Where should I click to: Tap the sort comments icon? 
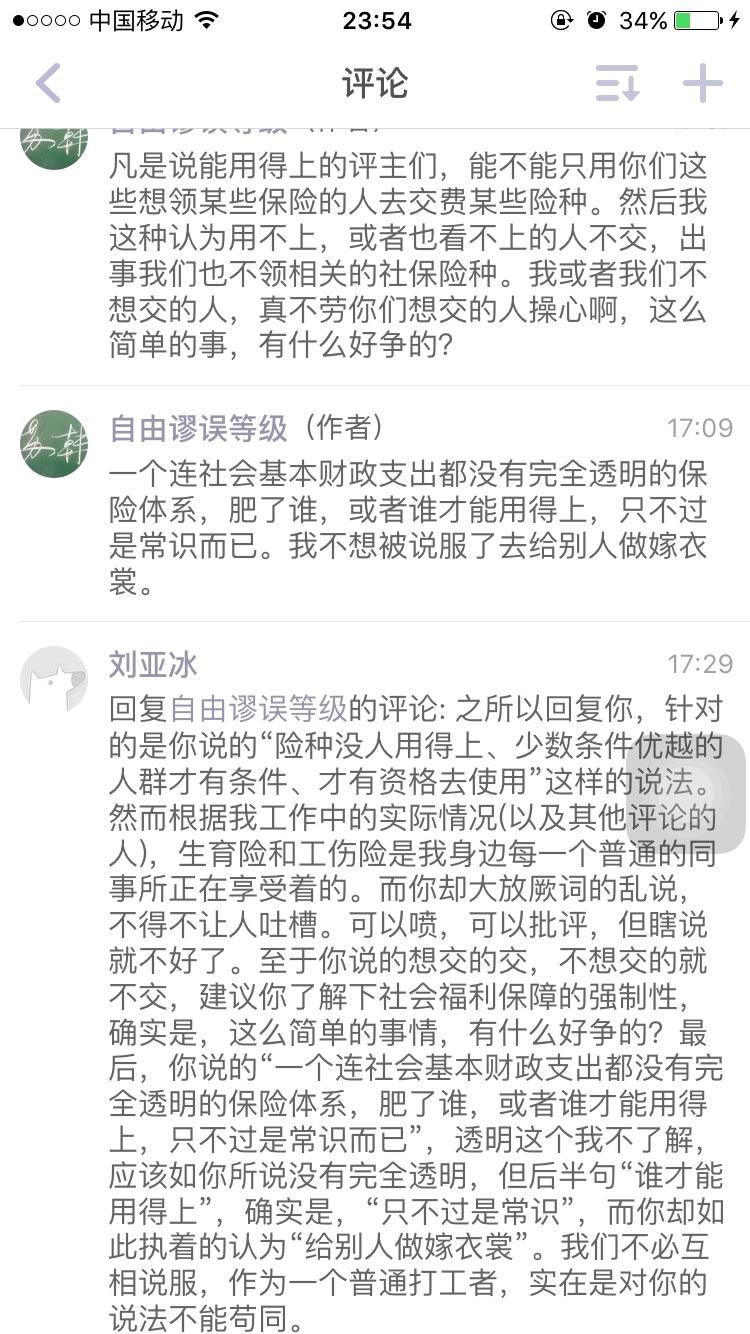tap(617, 84)
